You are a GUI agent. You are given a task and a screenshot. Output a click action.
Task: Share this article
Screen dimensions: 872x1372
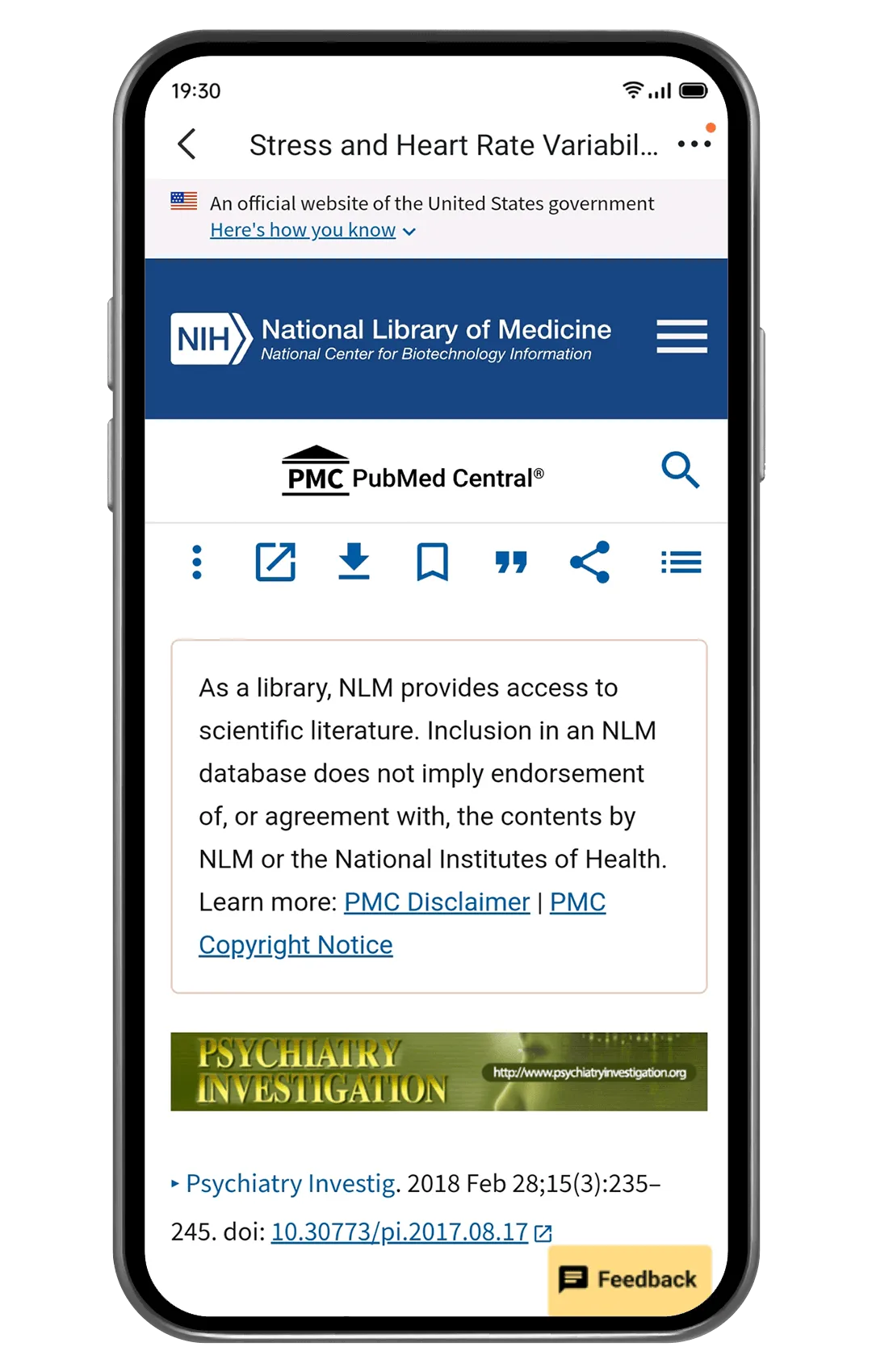[x=590, y=563]
